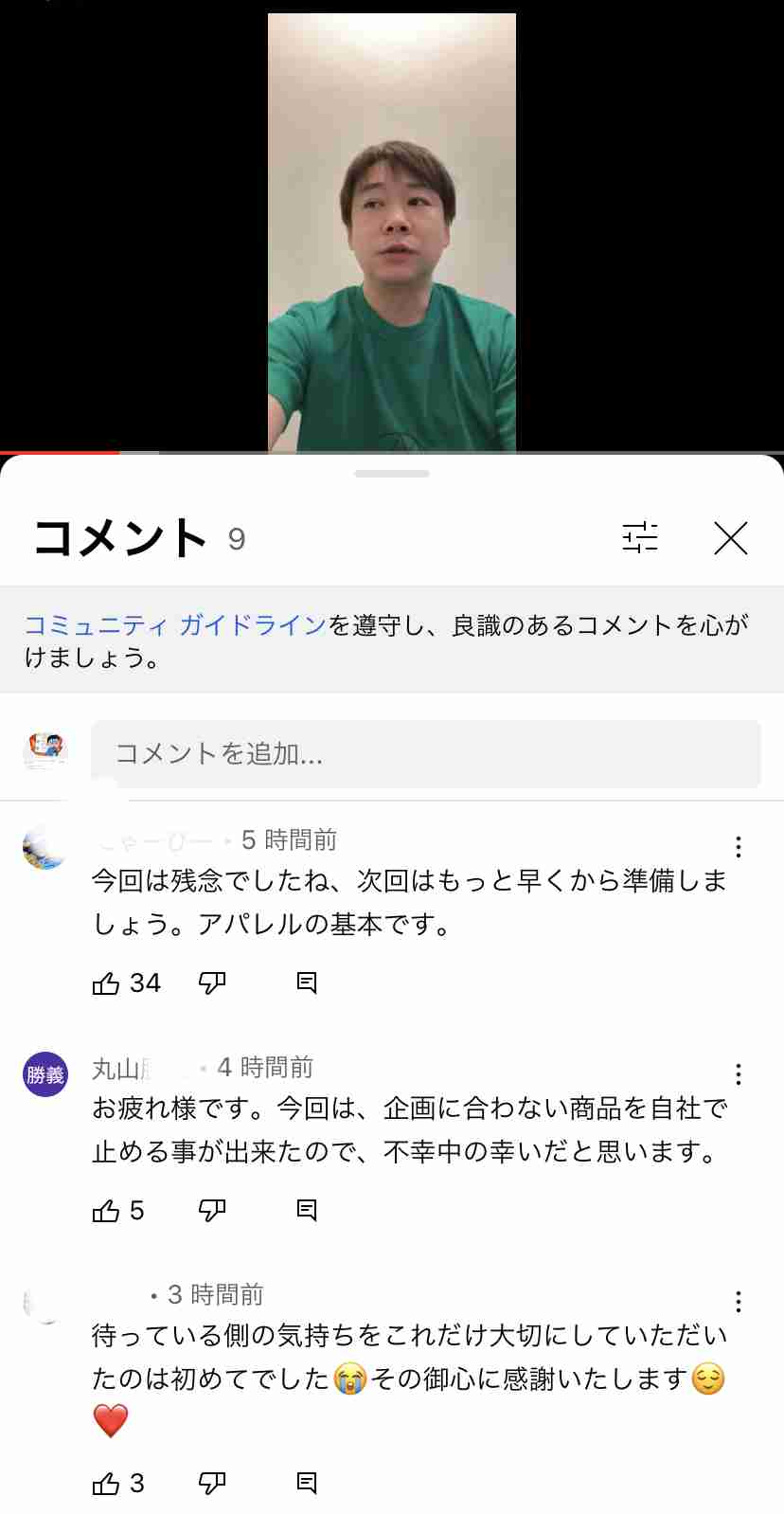
Task: Reply to the bottom comment with emojis
Action: point(305,1483)
